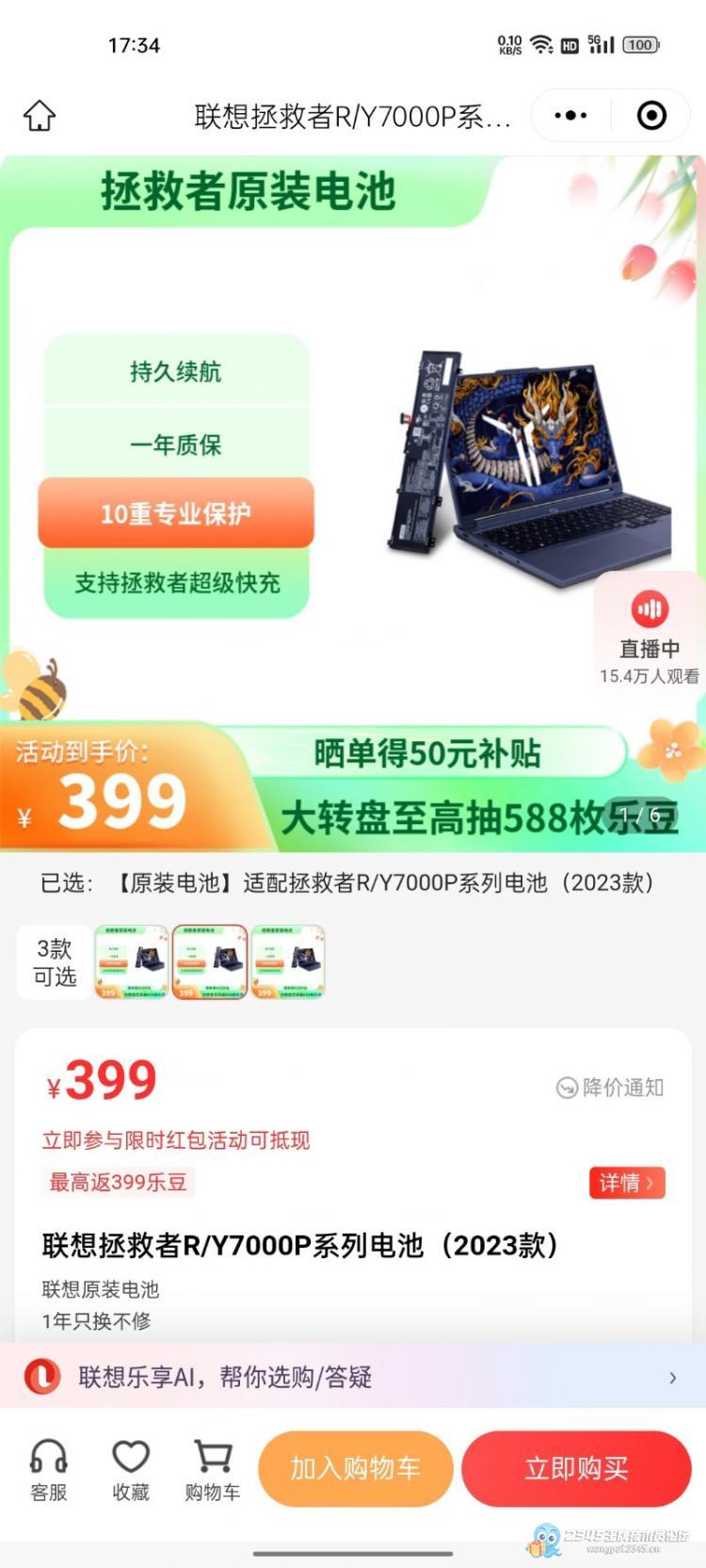Enable 降价通知 price drop alert

tap(610, 1088)
